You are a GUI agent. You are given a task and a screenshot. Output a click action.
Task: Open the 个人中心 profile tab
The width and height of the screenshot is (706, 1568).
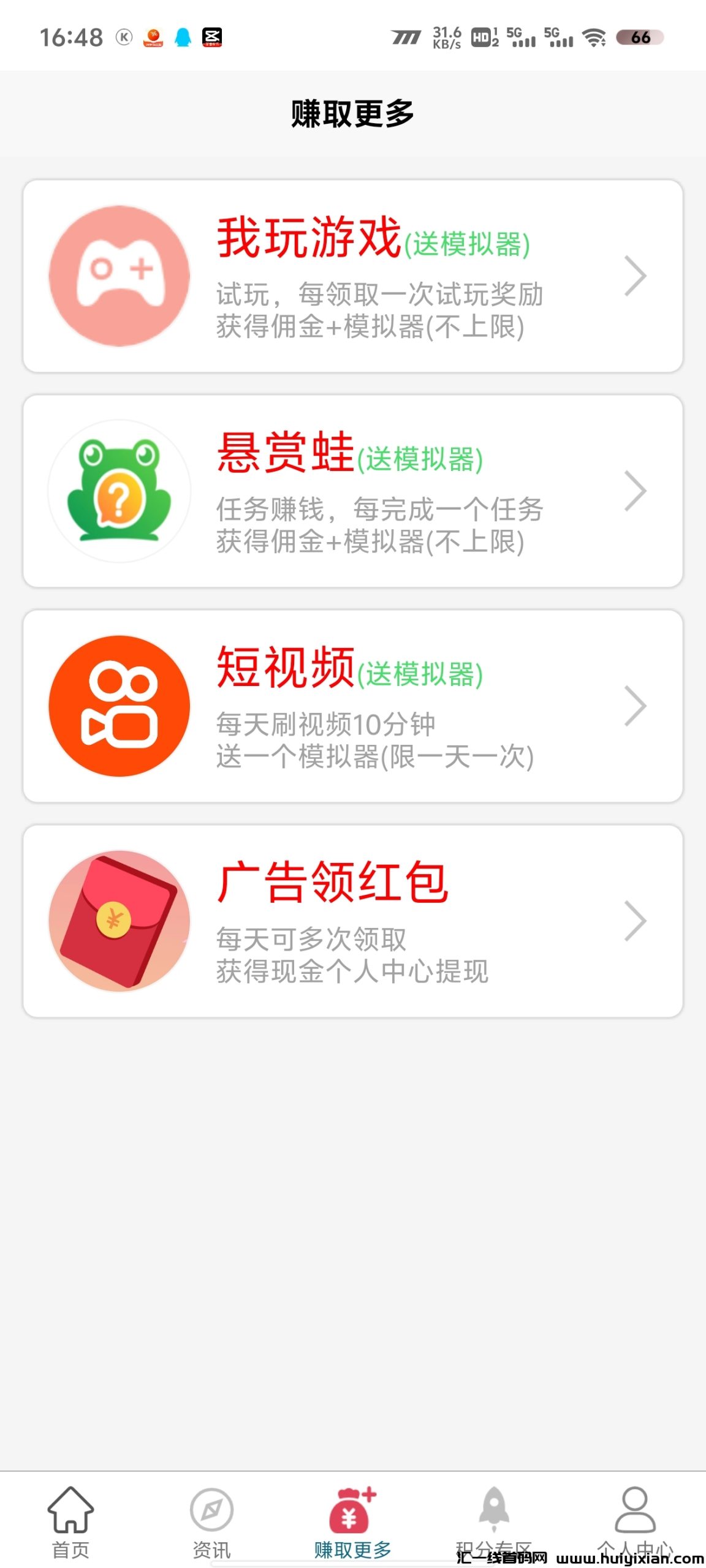[x=635, y=1519]
